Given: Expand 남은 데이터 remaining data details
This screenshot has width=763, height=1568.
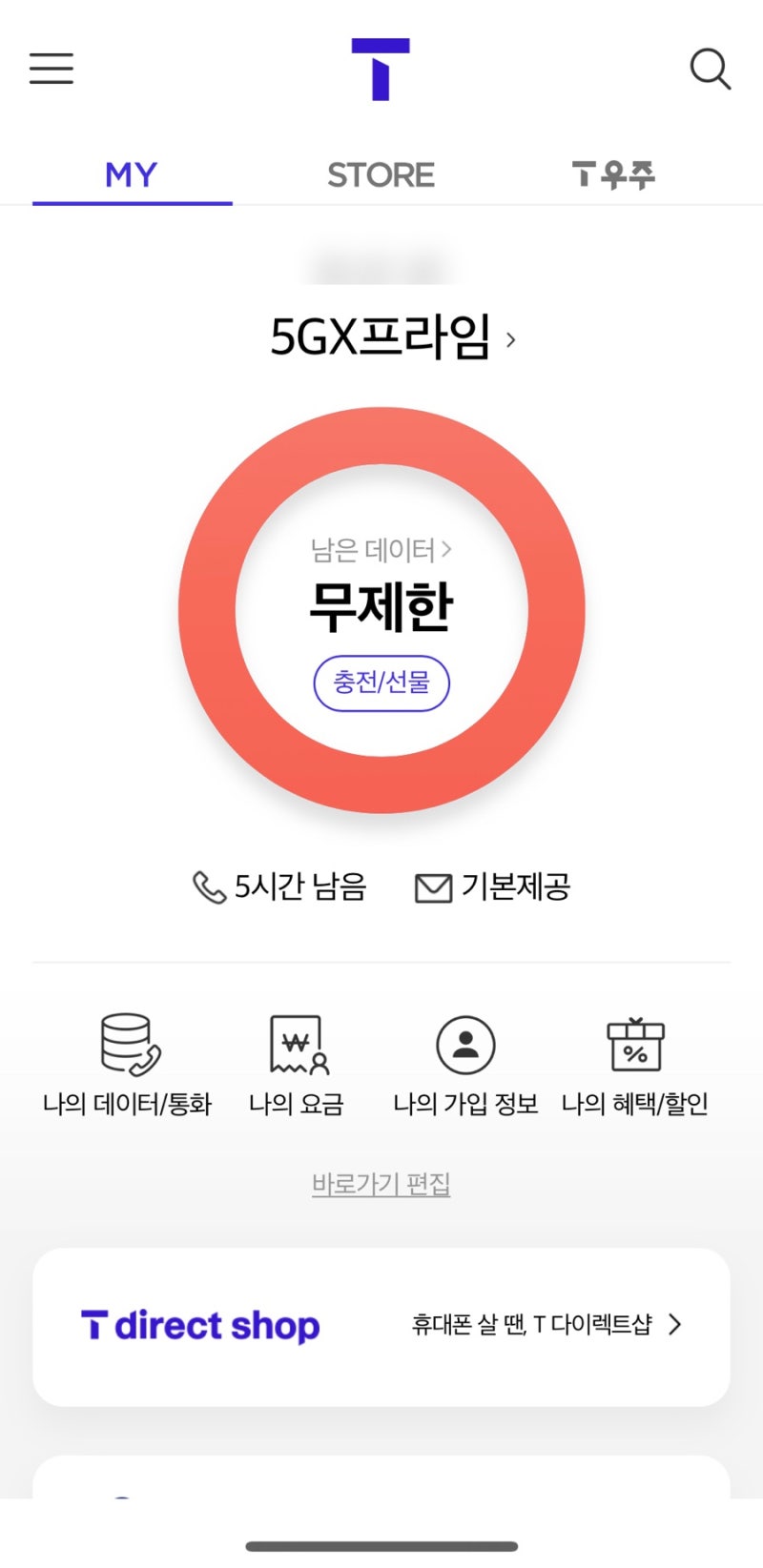Looking at the screenshot, I should (x=448, y=550).
